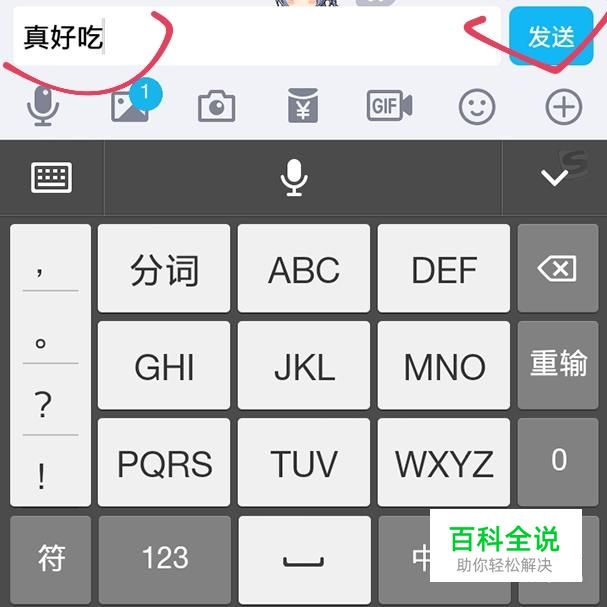Tap the 分词 key
The width and height of the screenshot is (607, 607).
click(164, 269)
